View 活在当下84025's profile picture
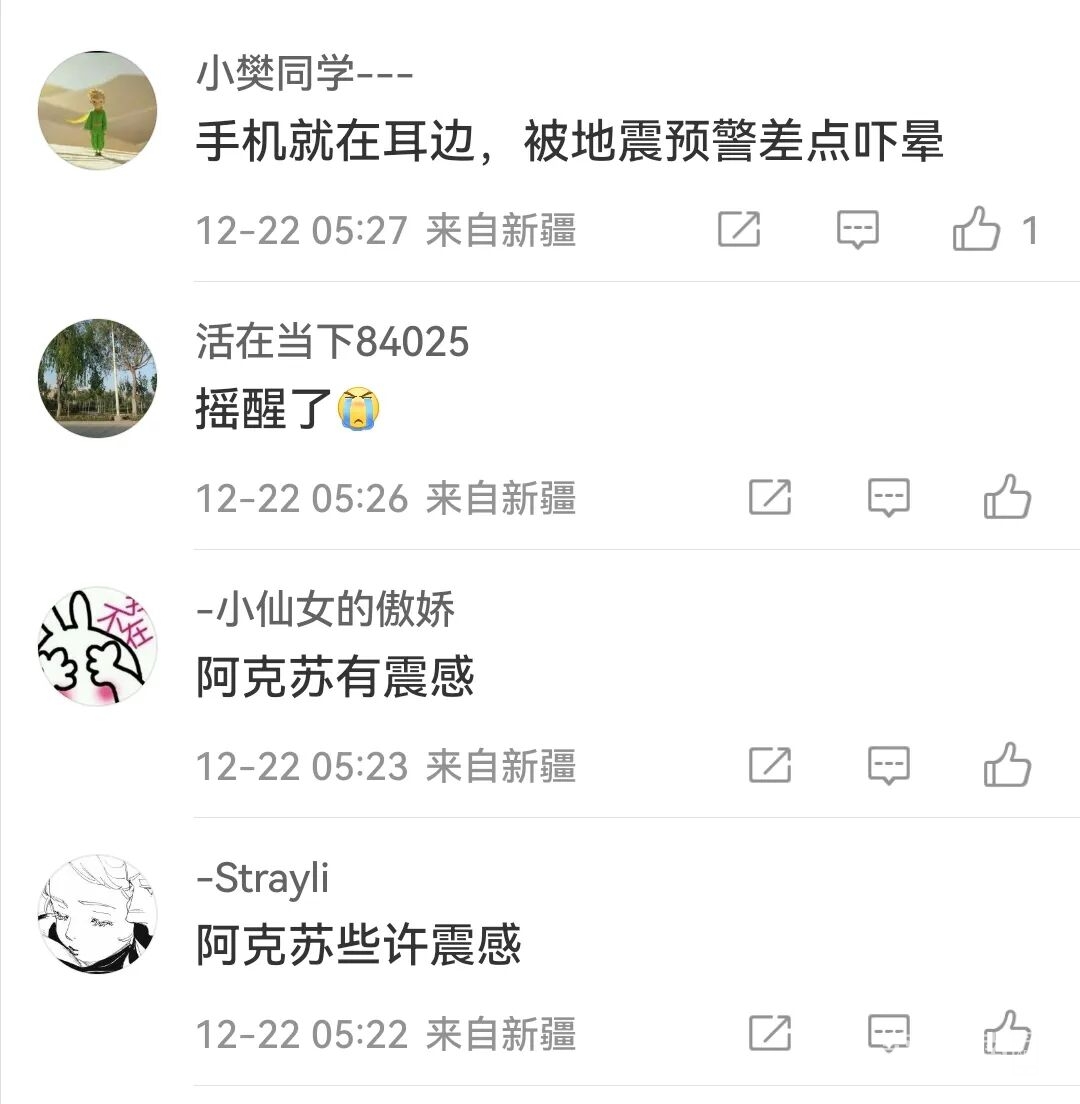 click(x=97, y=378)
